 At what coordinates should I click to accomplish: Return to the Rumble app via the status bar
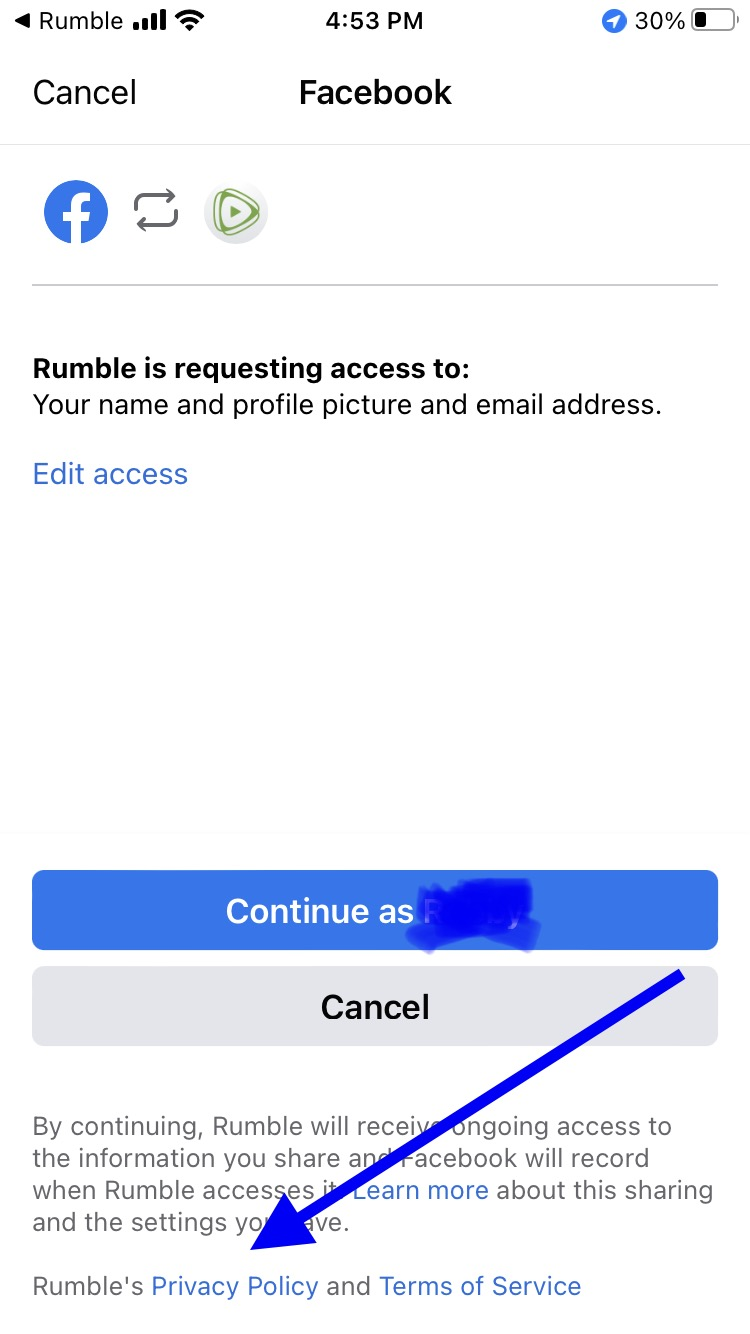(68, 21)
